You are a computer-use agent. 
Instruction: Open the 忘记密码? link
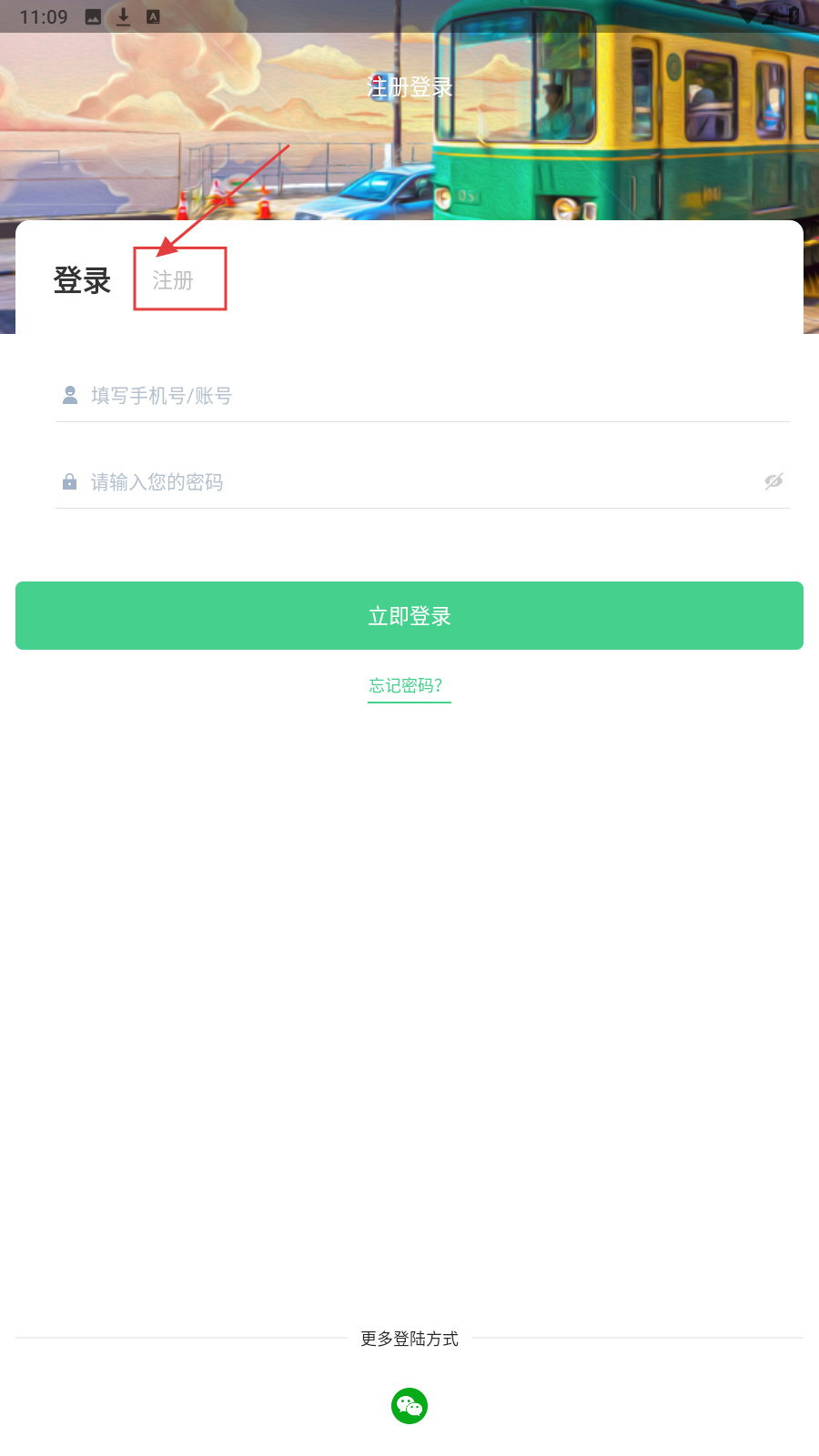(x=406, y=685)
